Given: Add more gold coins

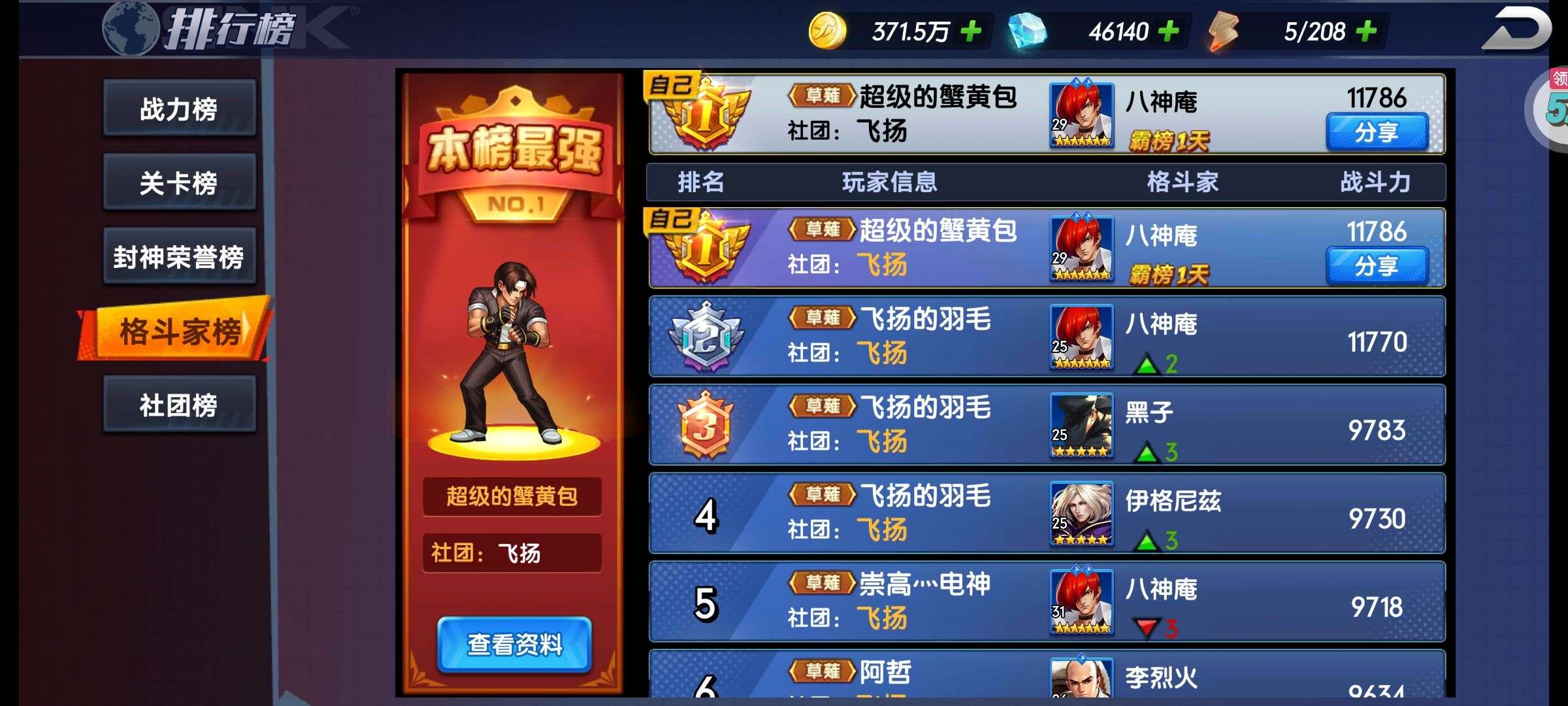Looking at the screenshot, I should coord(972,31).
